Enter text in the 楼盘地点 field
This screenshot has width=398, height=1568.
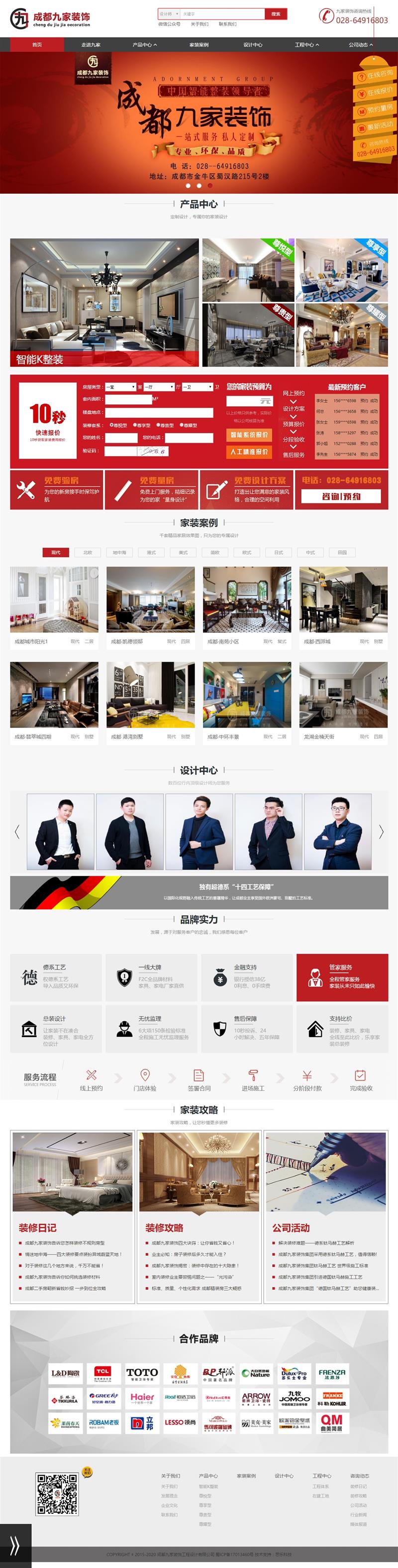pos(158,412)
